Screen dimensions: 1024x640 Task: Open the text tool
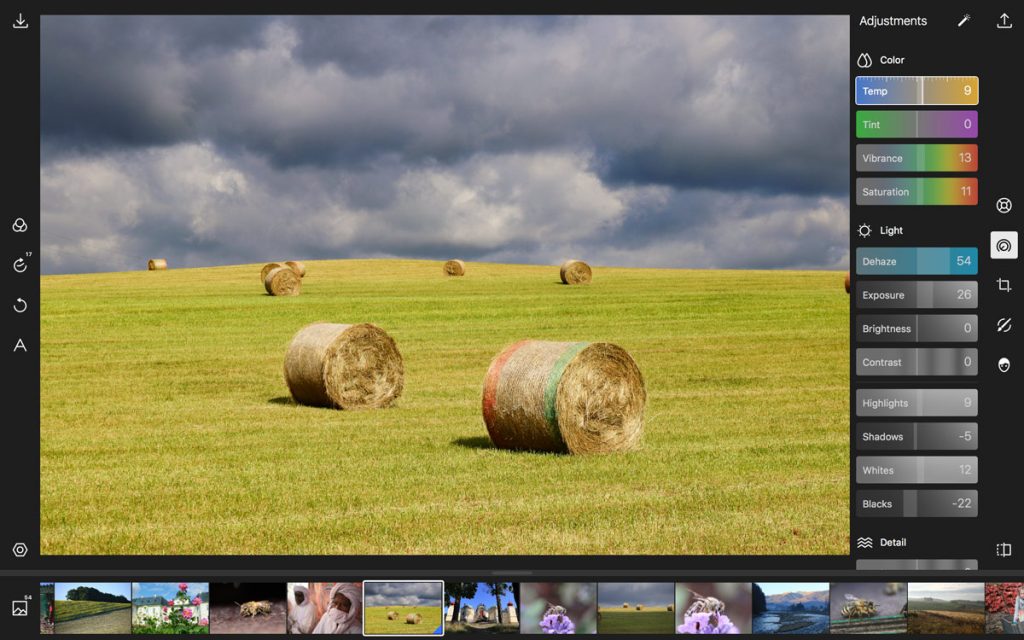20,345
